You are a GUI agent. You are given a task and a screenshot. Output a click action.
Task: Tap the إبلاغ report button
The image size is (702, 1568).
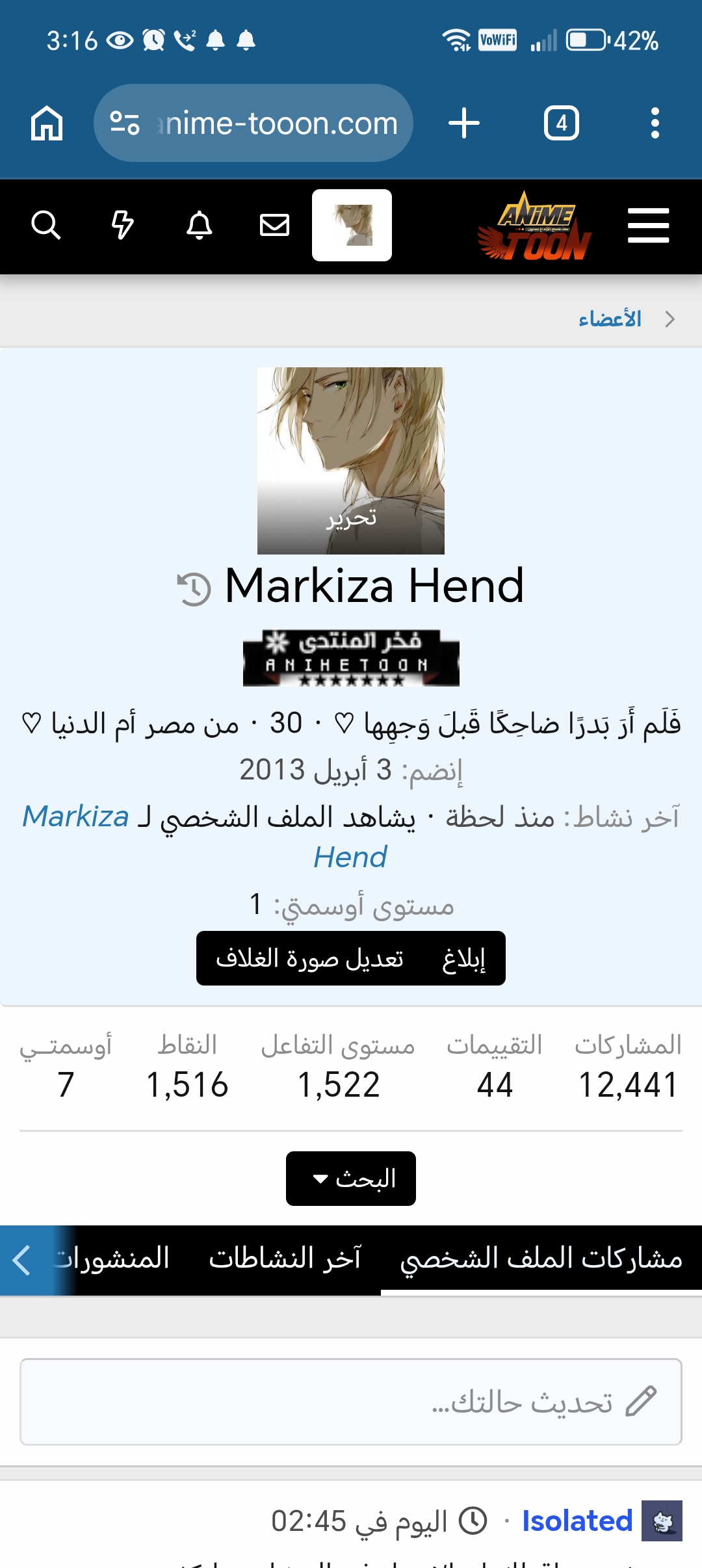(x=463, y=959)
